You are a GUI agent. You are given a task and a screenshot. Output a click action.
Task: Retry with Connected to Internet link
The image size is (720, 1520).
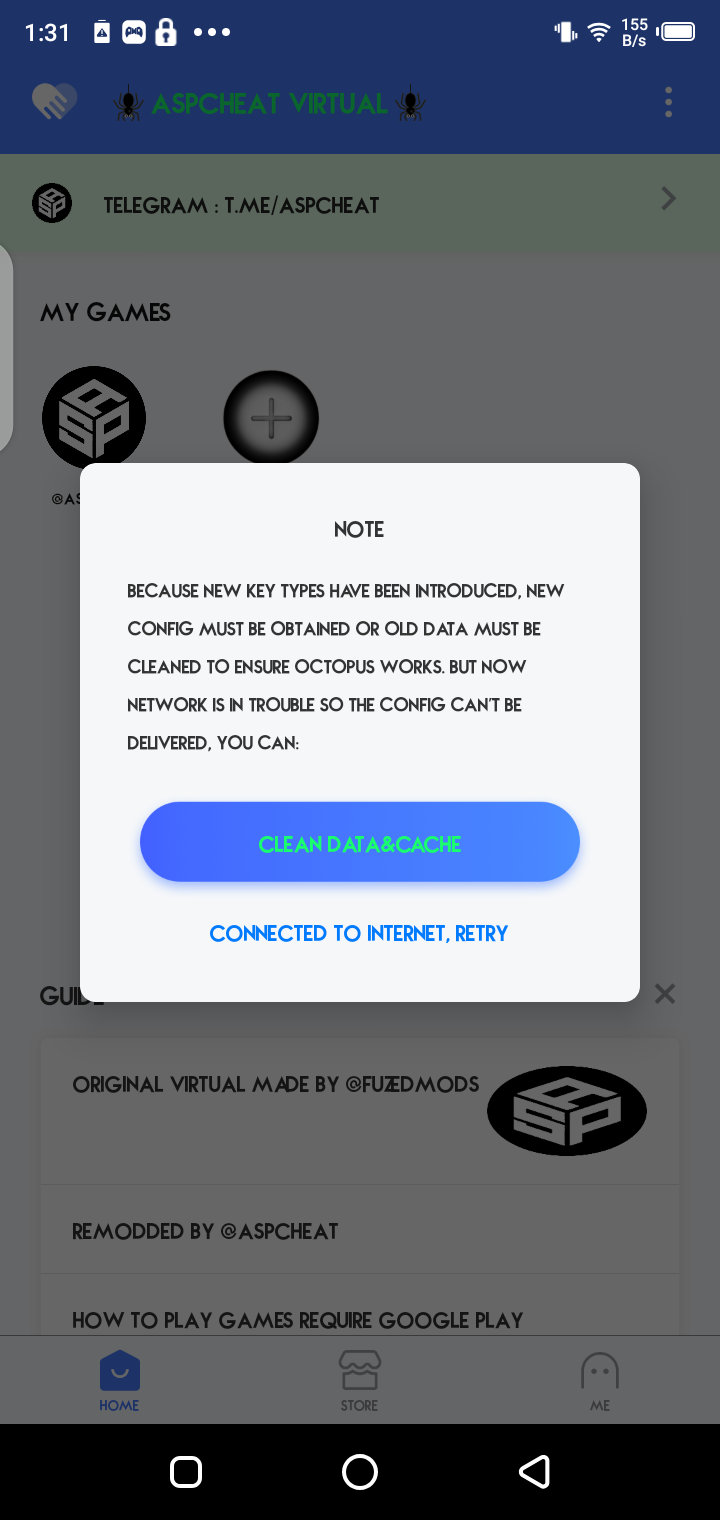tap(359, 933)
